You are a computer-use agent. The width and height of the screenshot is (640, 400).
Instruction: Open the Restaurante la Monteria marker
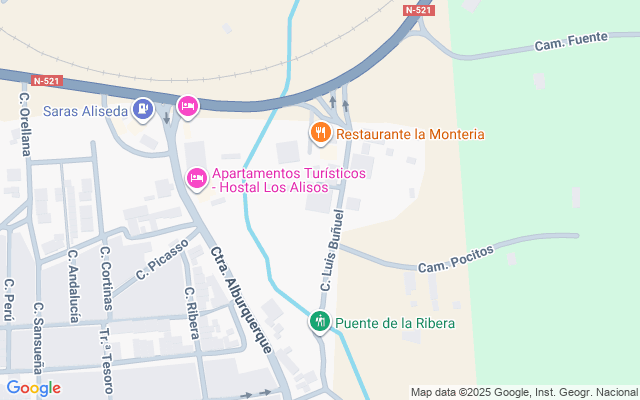tap(320, 132)
